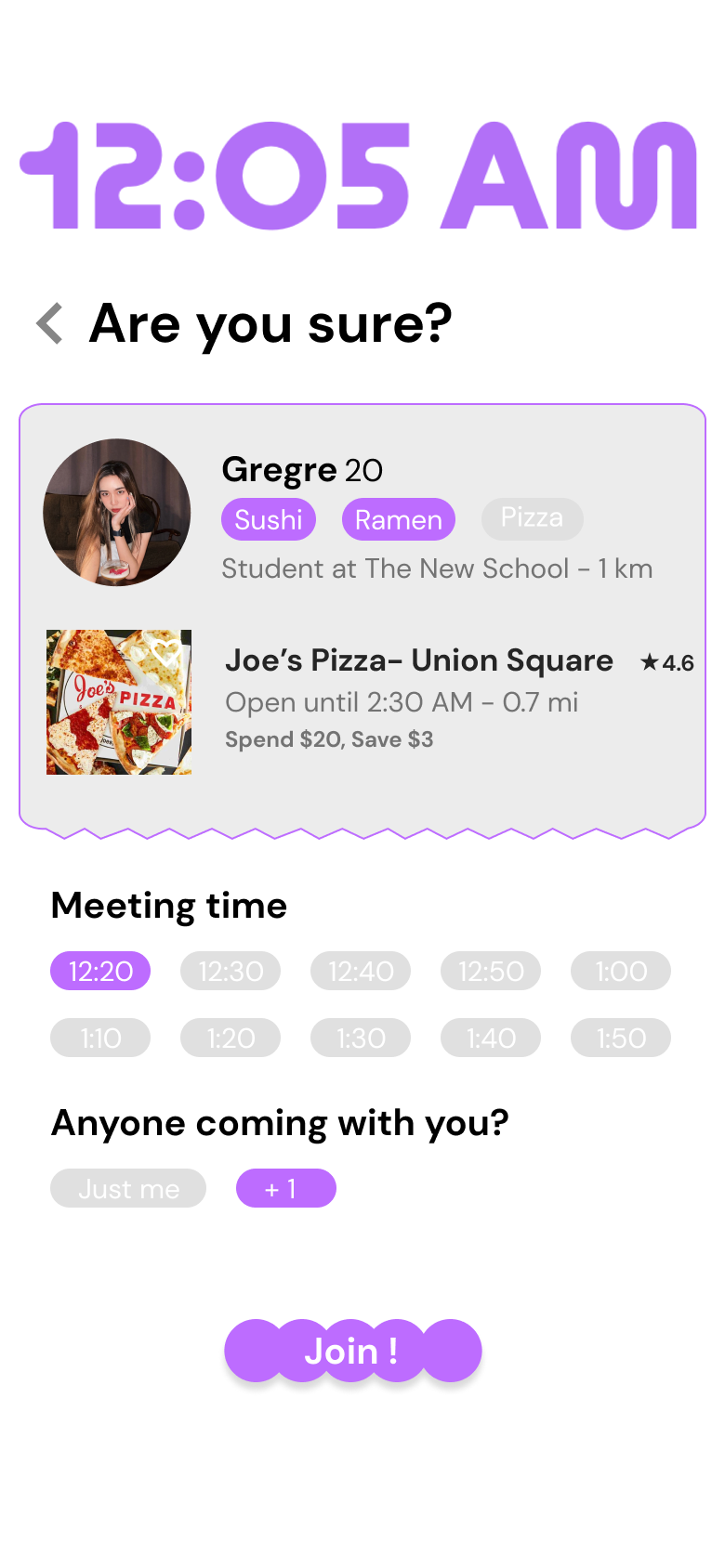Choose the +1 guest option

(286, 1188)
